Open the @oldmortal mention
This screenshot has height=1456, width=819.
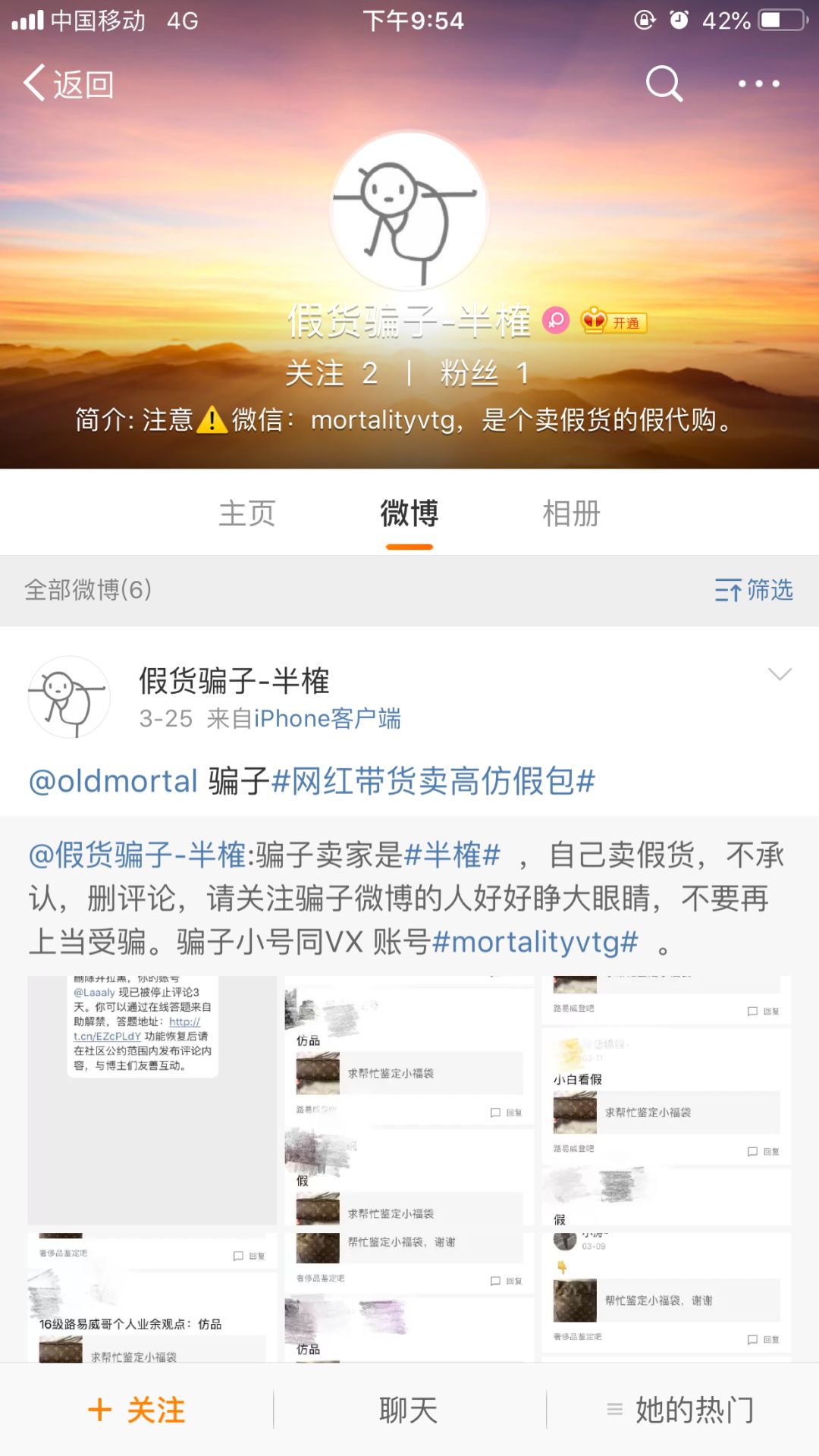coord(113,781)
